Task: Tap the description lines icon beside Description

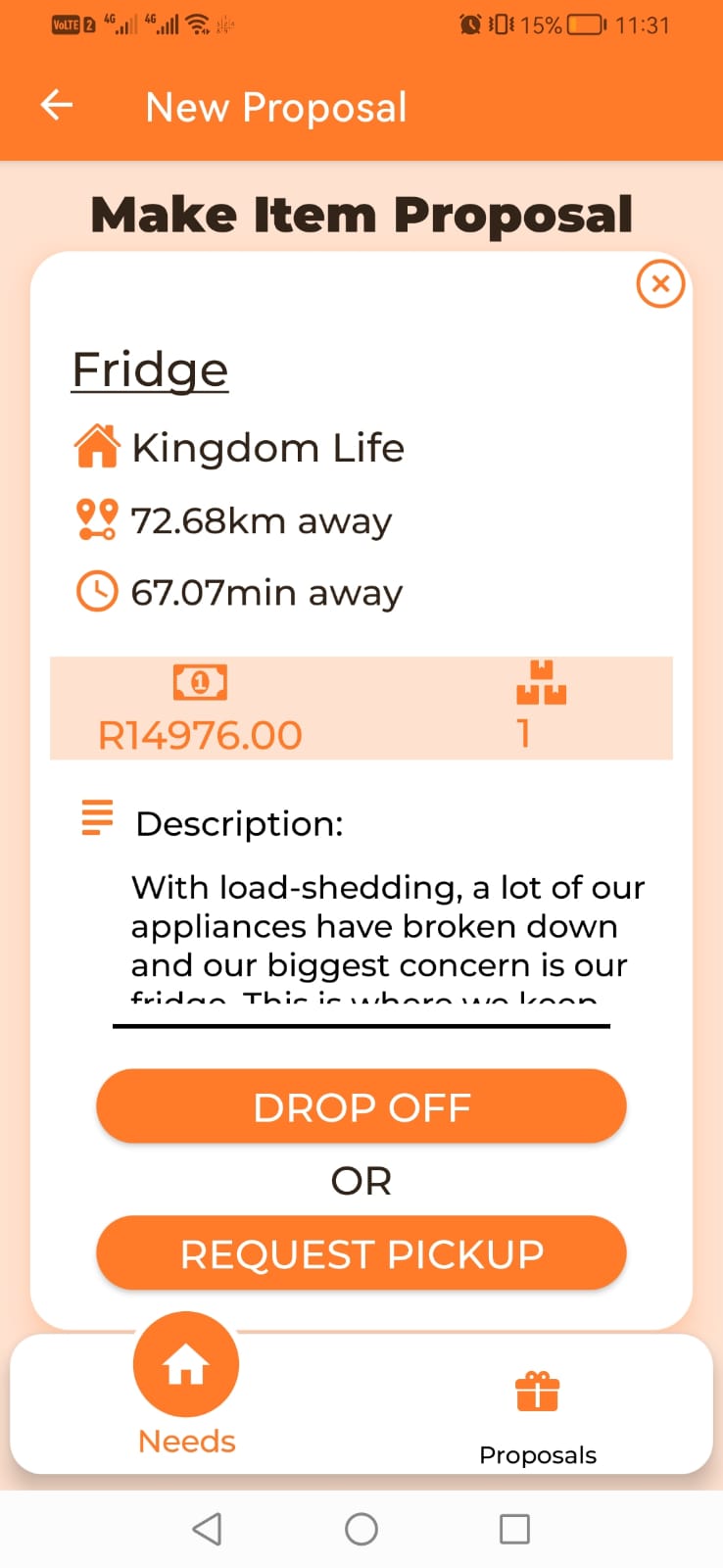Action: coord(96,816)
